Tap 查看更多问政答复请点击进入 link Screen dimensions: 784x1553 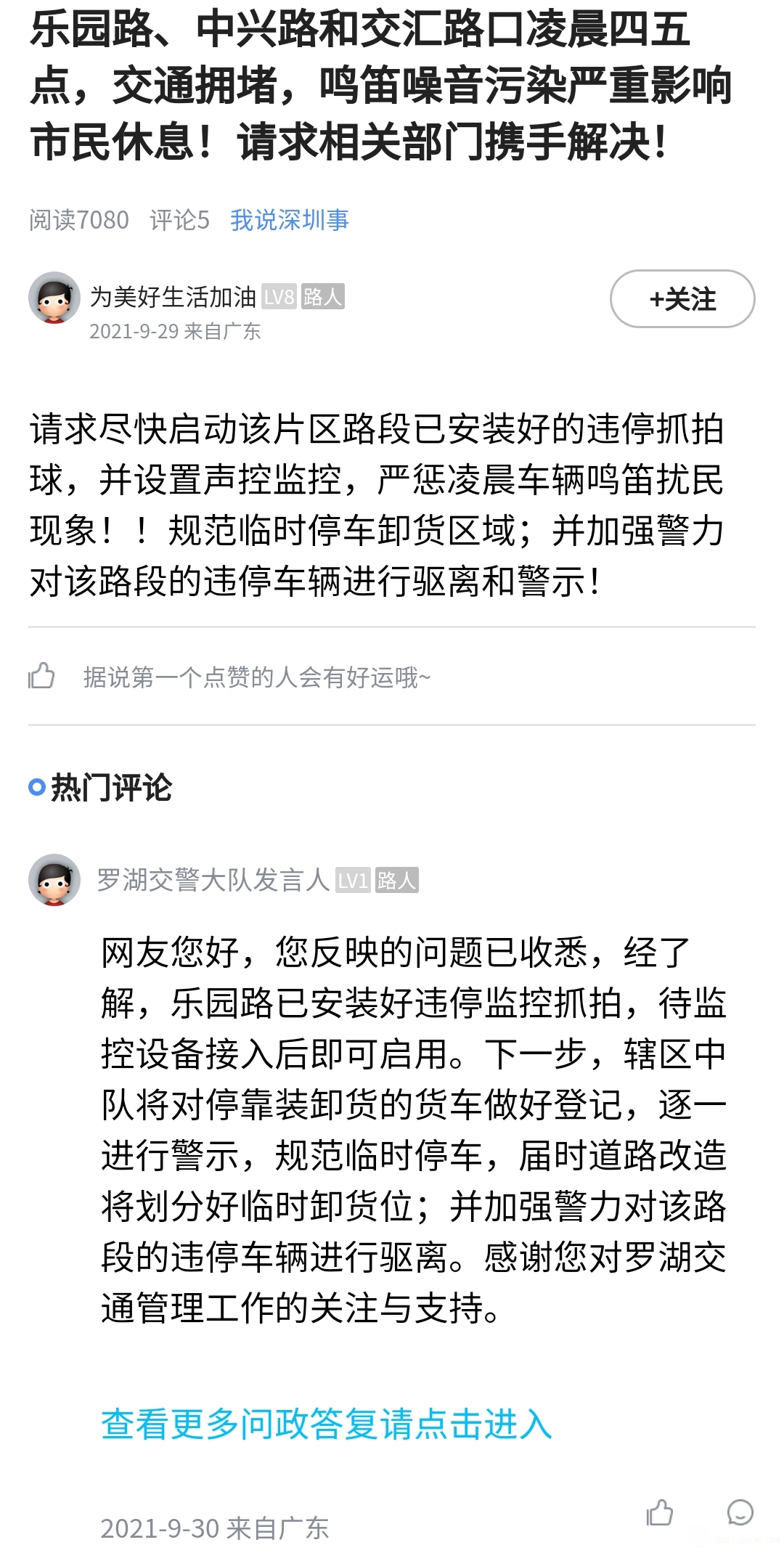[x=327, y=1424]
